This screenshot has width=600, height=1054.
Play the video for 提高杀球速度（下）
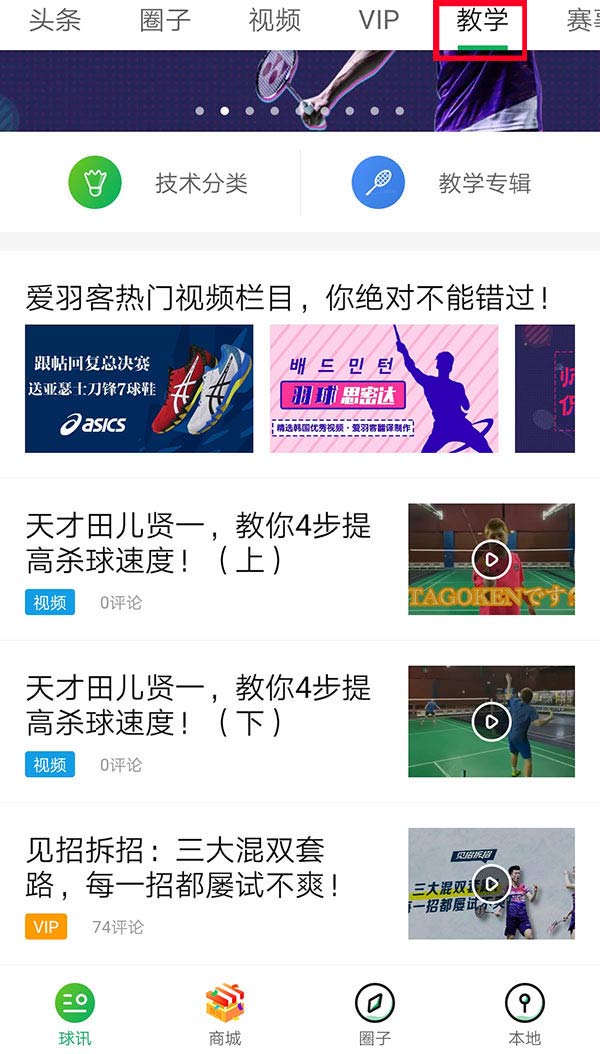491,721
